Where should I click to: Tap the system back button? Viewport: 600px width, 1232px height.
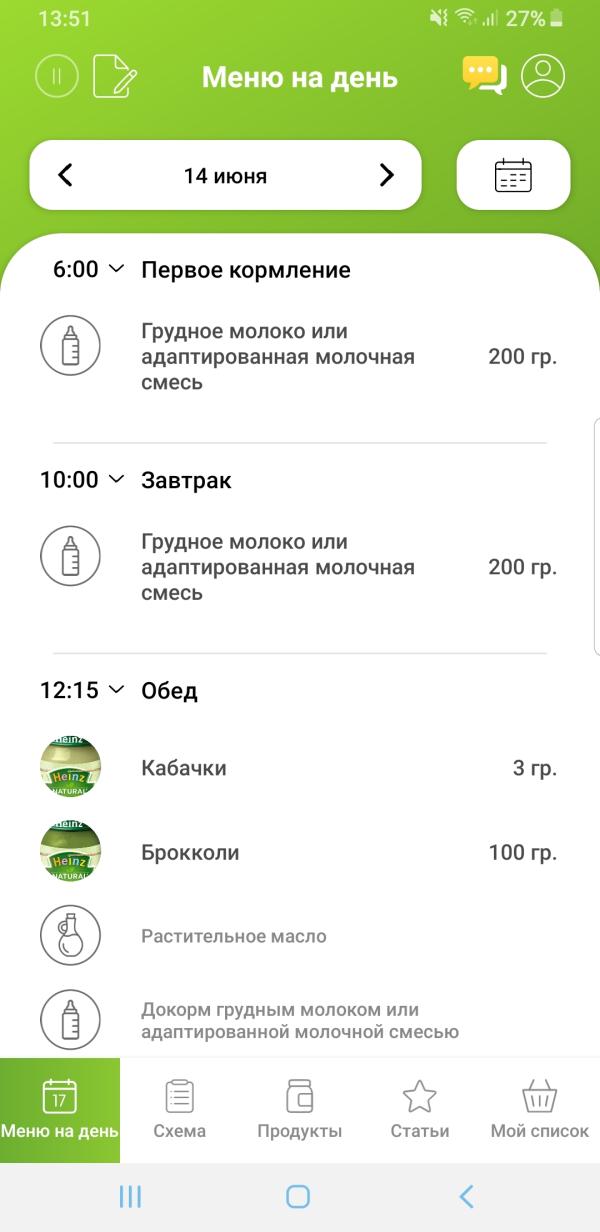(x=466, y=1196)
